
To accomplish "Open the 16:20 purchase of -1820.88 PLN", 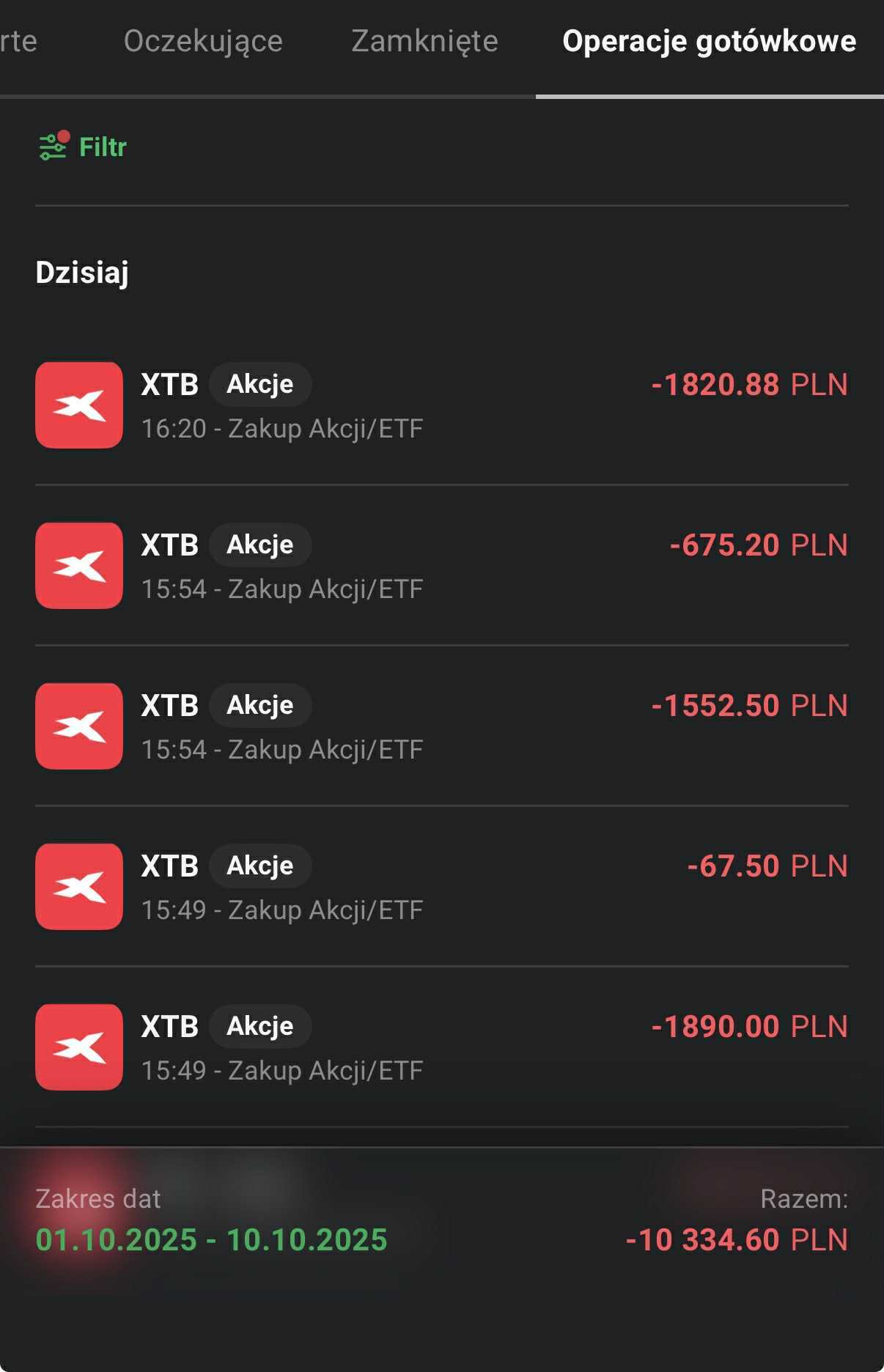I will 441,405.
